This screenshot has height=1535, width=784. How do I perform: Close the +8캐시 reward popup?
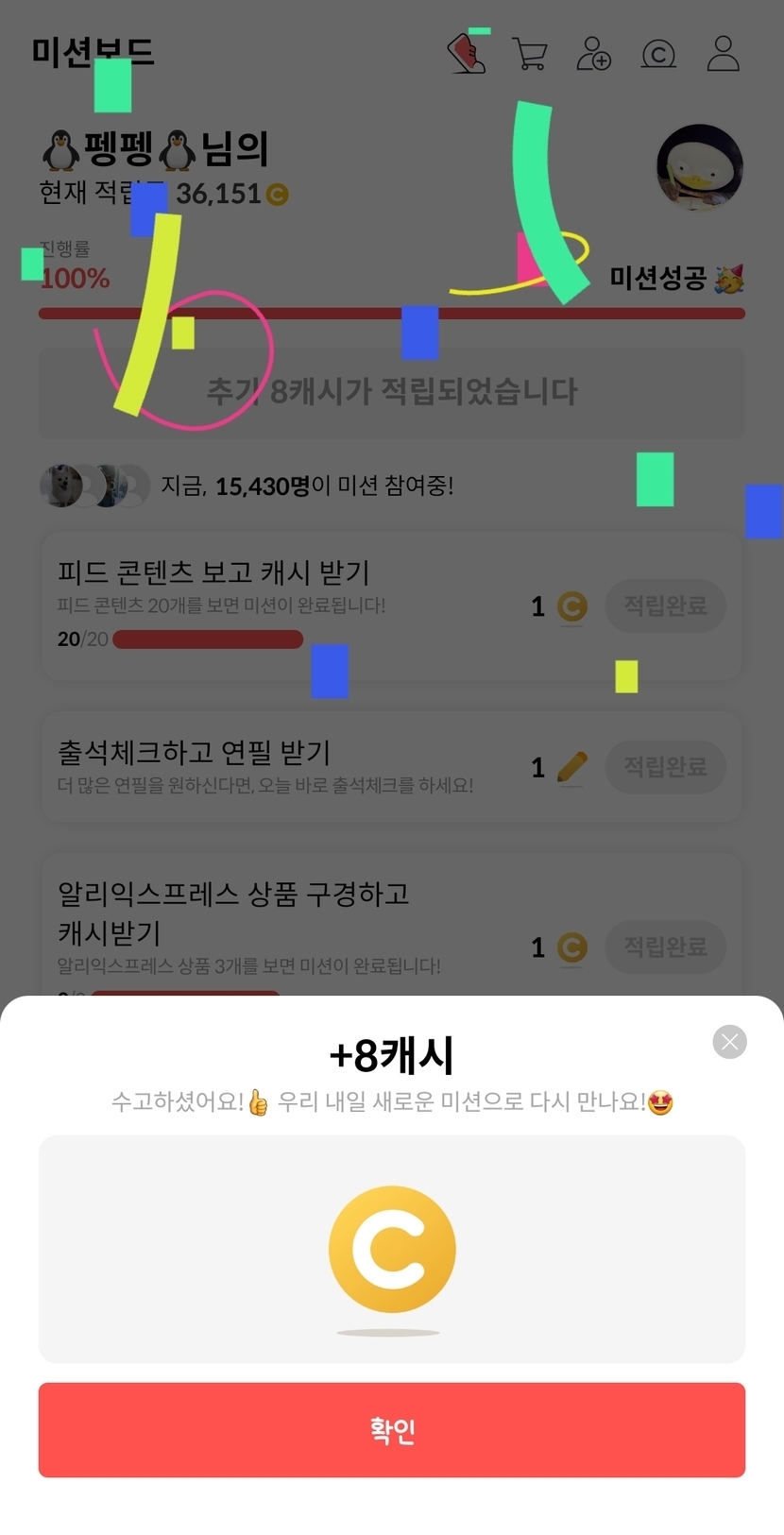pyautogui.click(x=729, y=1041)
